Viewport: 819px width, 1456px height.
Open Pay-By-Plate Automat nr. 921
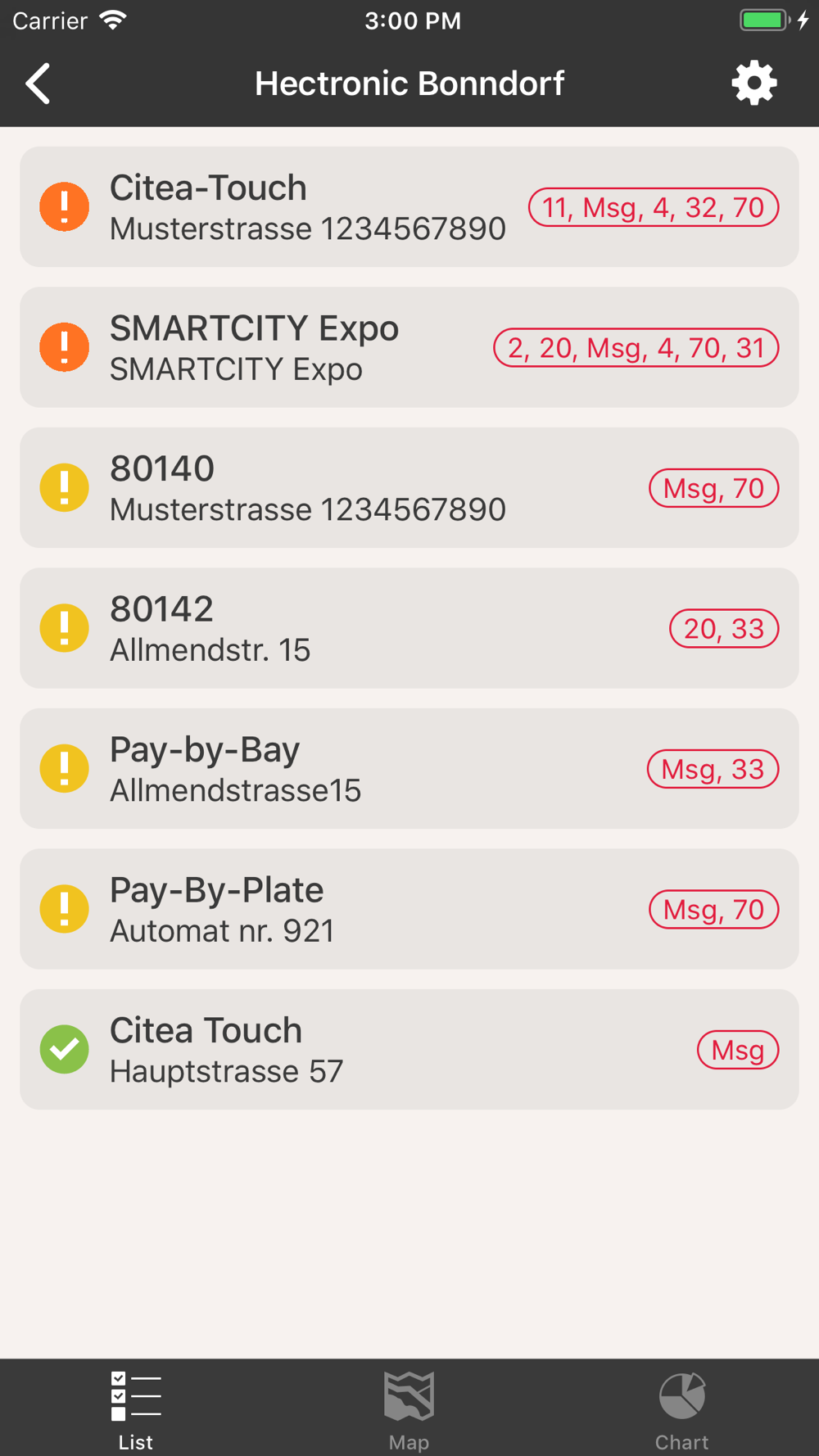409,909
